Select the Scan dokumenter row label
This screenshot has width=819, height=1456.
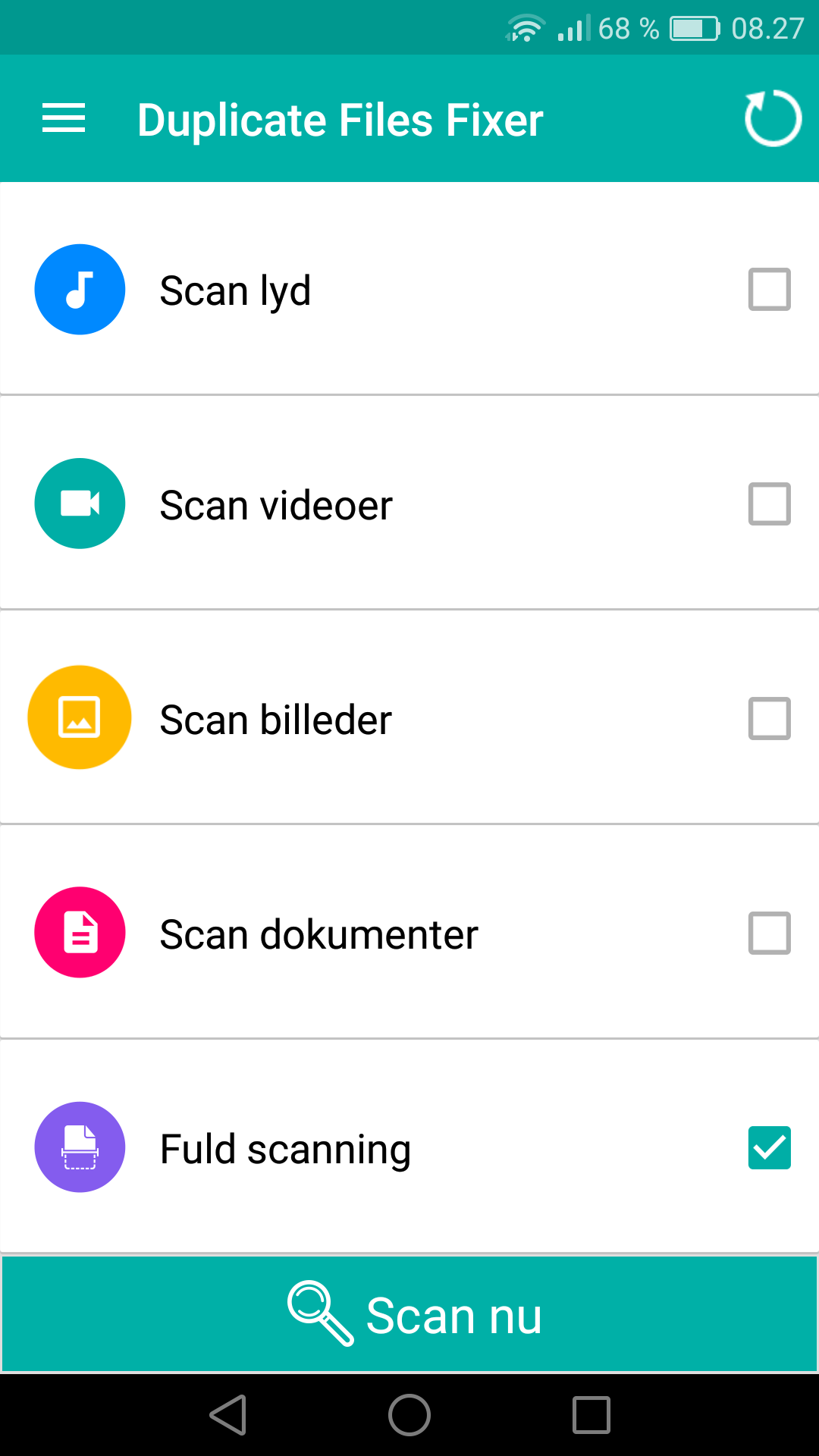[x=318, y=934]
